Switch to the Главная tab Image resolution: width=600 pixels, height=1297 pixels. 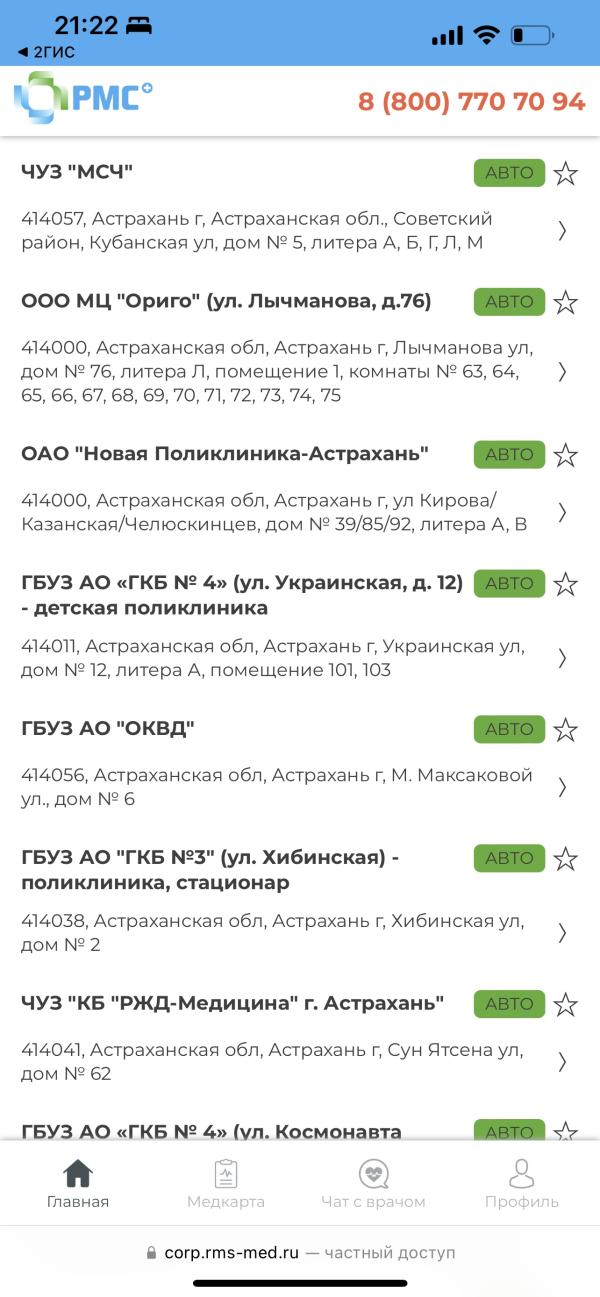[78, 1184]
